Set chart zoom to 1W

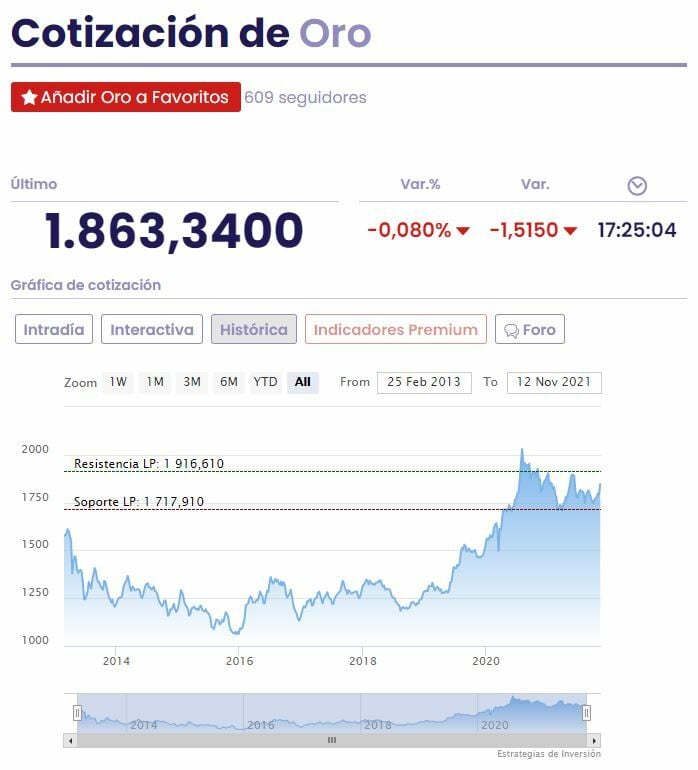click(118, 382)
